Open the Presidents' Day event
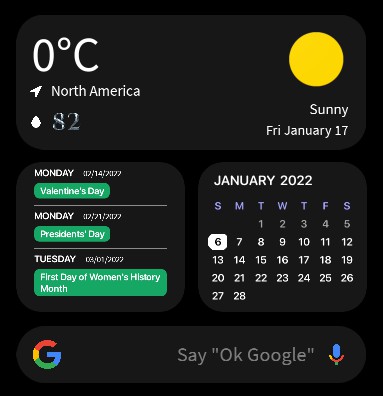 click(72, 234)
